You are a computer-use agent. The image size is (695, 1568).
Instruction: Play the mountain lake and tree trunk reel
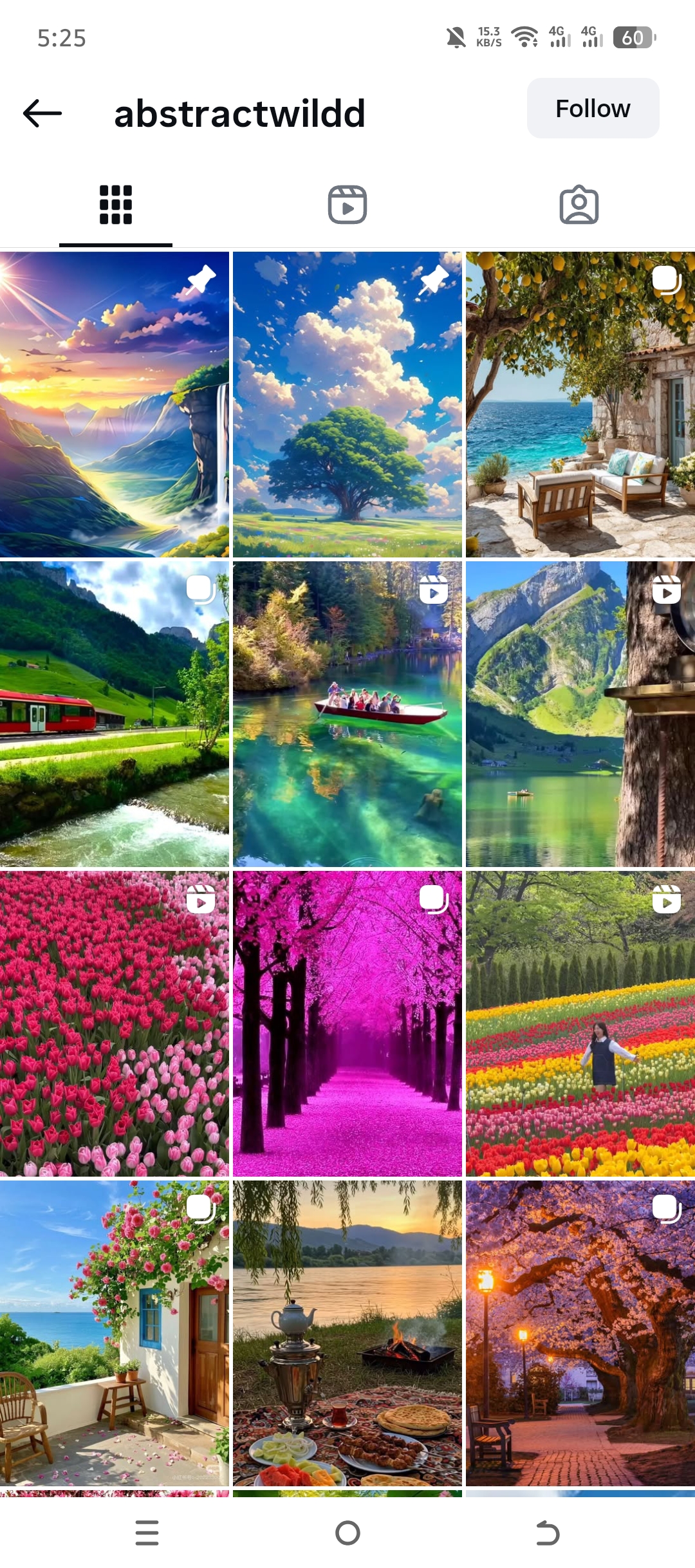pos(580,714)
